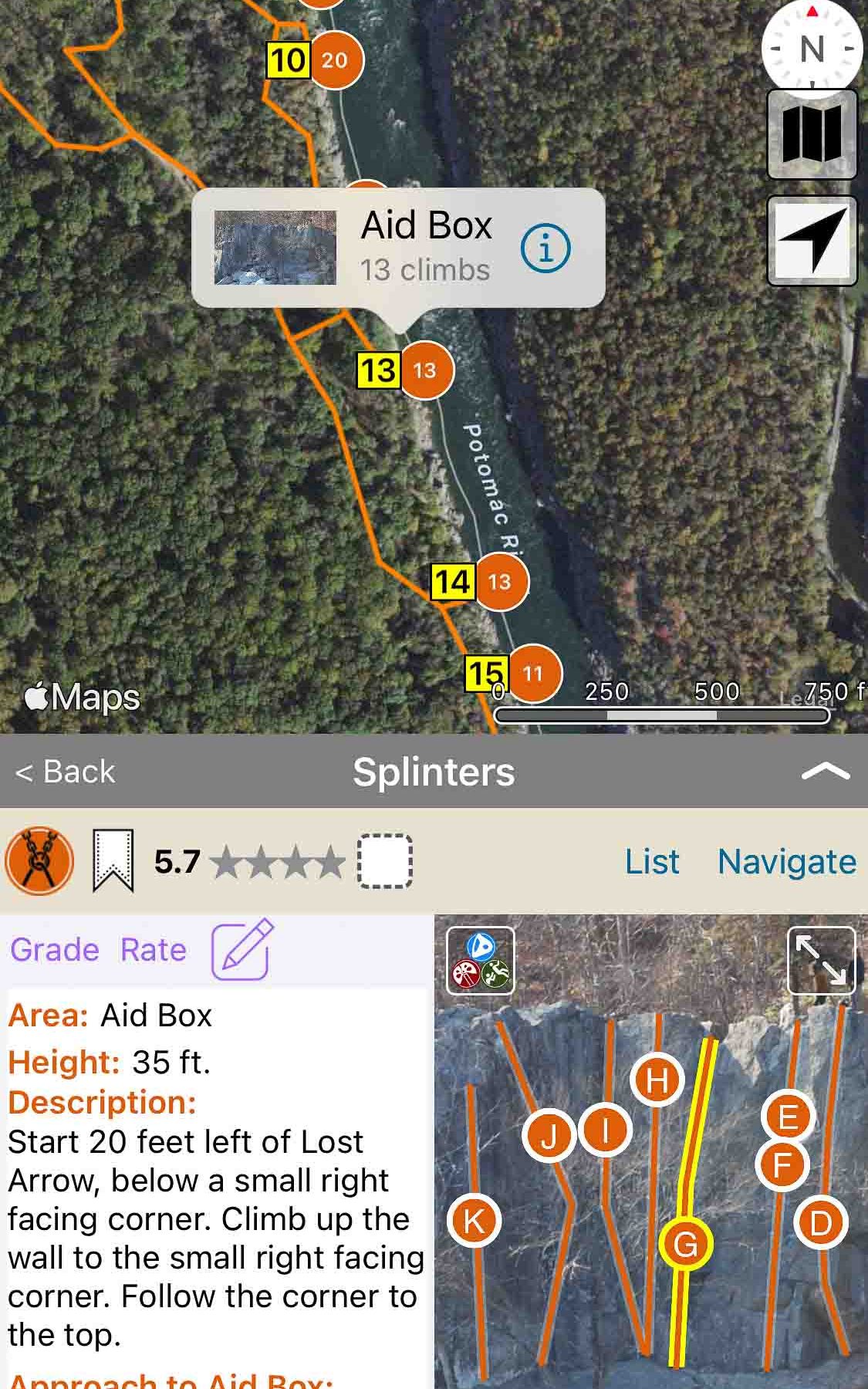The width and height of the screenshot is (868, 1389).
Task: Navigate to this climb
Action: coord(786,861)
